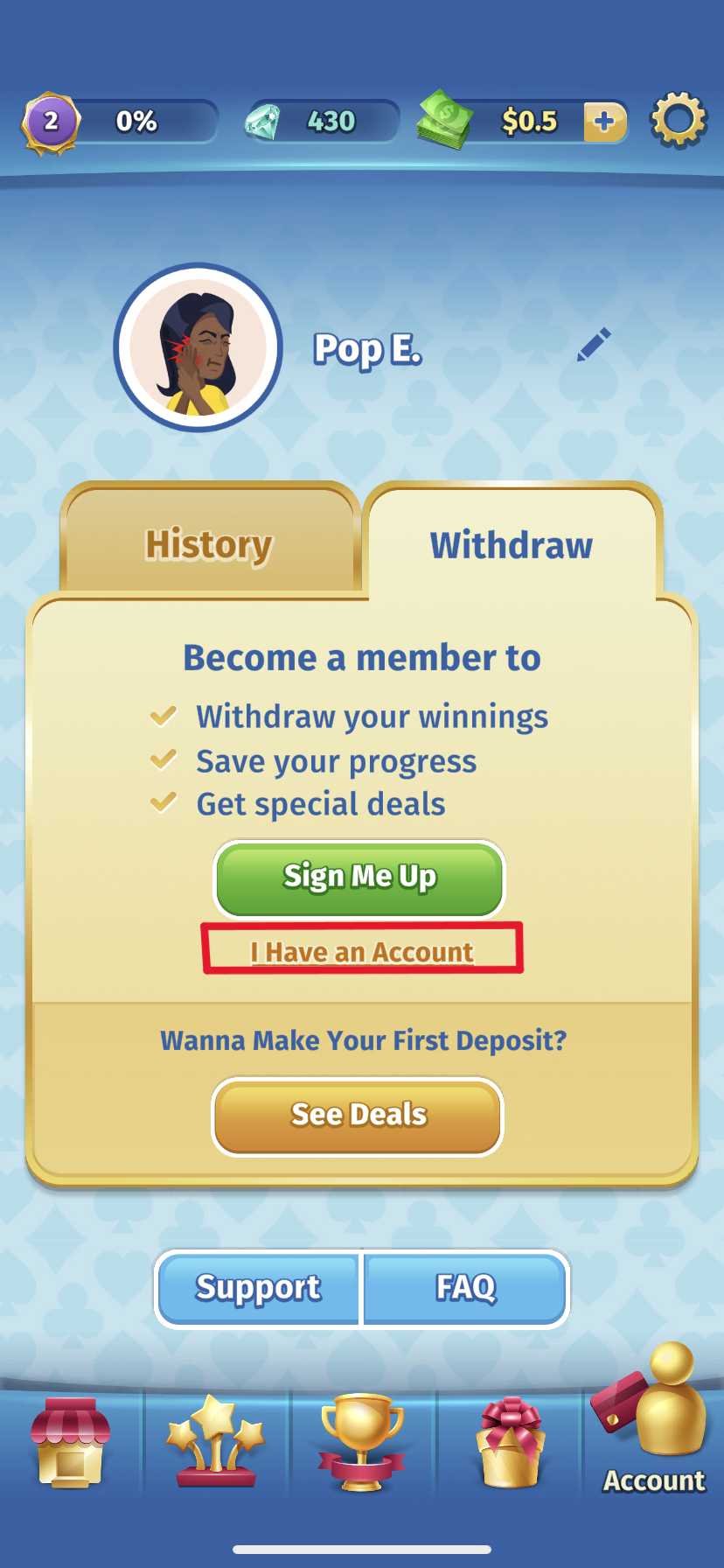724x1568 pixels.
Task: Tap the profile avatar picture
Action: click(198, 347)
